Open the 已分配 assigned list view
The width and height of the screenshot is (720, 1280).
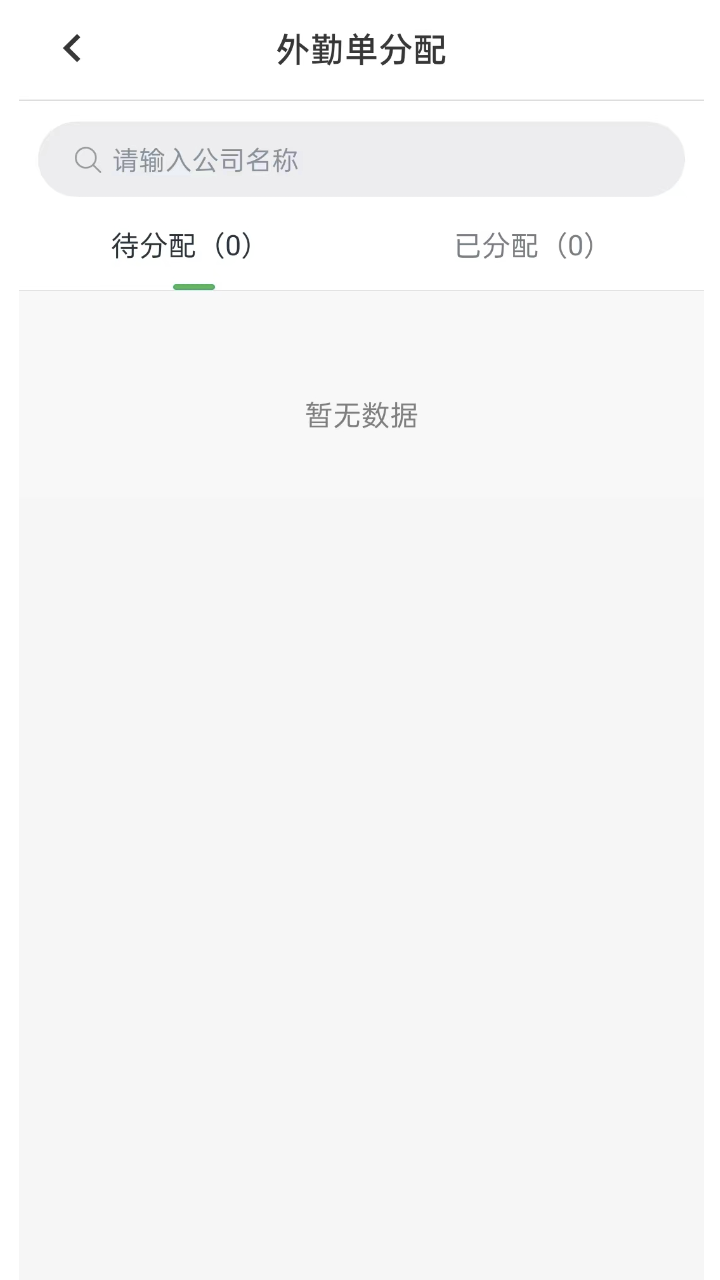[525, 246]
